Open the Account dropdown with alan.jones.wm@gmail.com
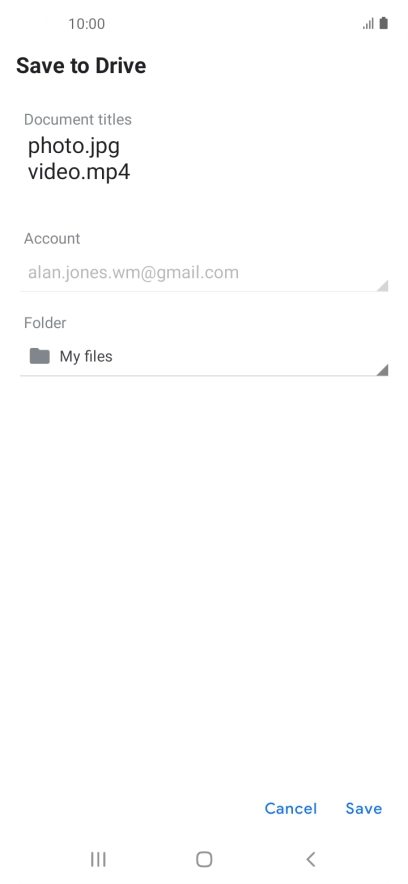 point(204,273)
